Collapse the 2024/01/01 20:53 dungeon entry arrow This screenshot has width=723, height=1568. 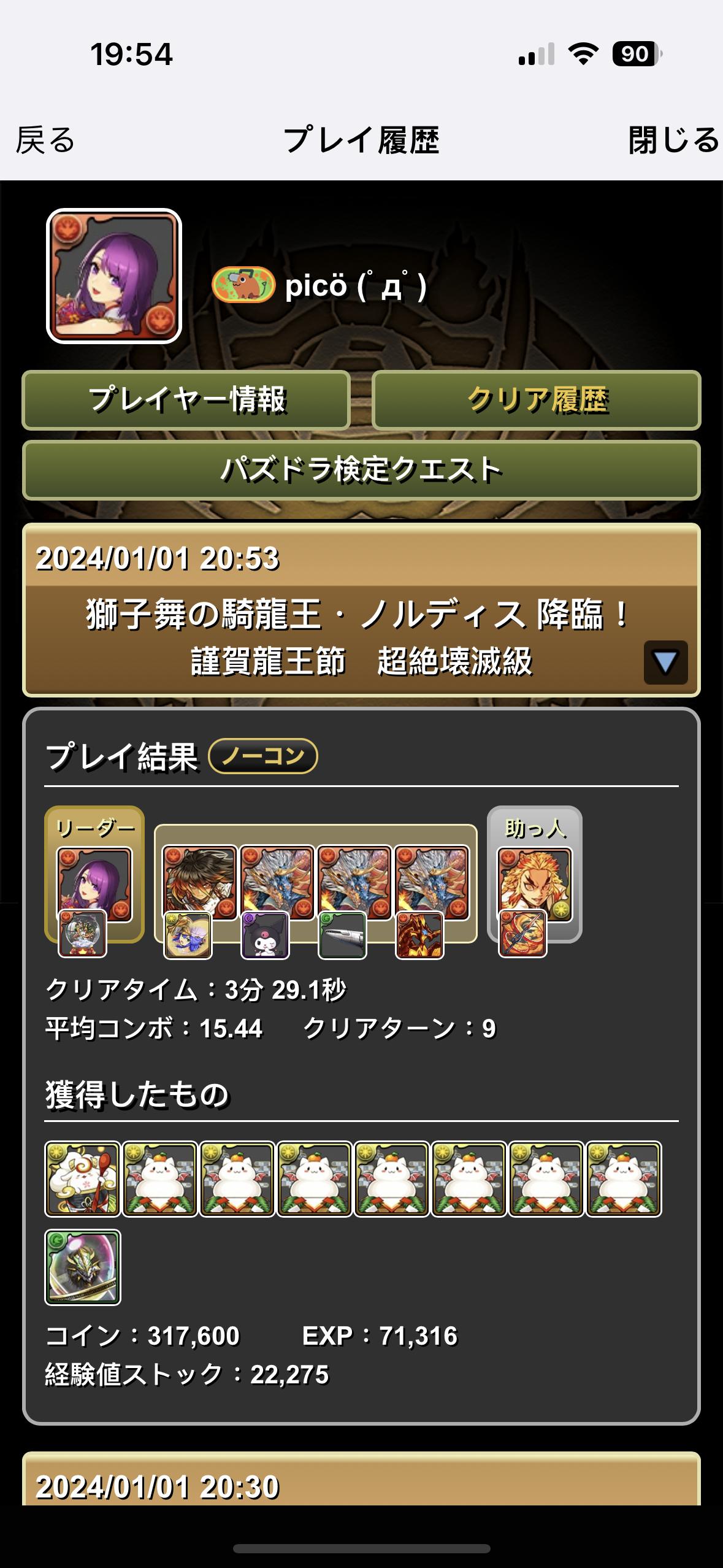[665, 663]
